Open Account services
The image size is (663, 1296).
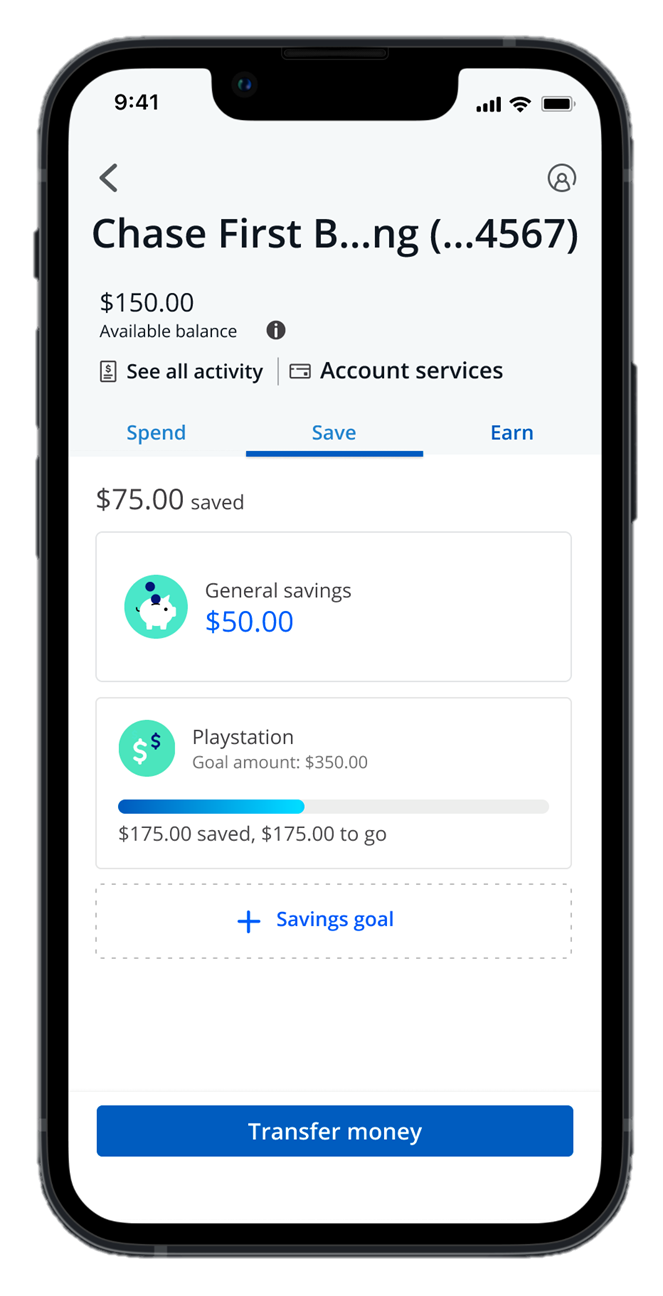click(397, 371)
